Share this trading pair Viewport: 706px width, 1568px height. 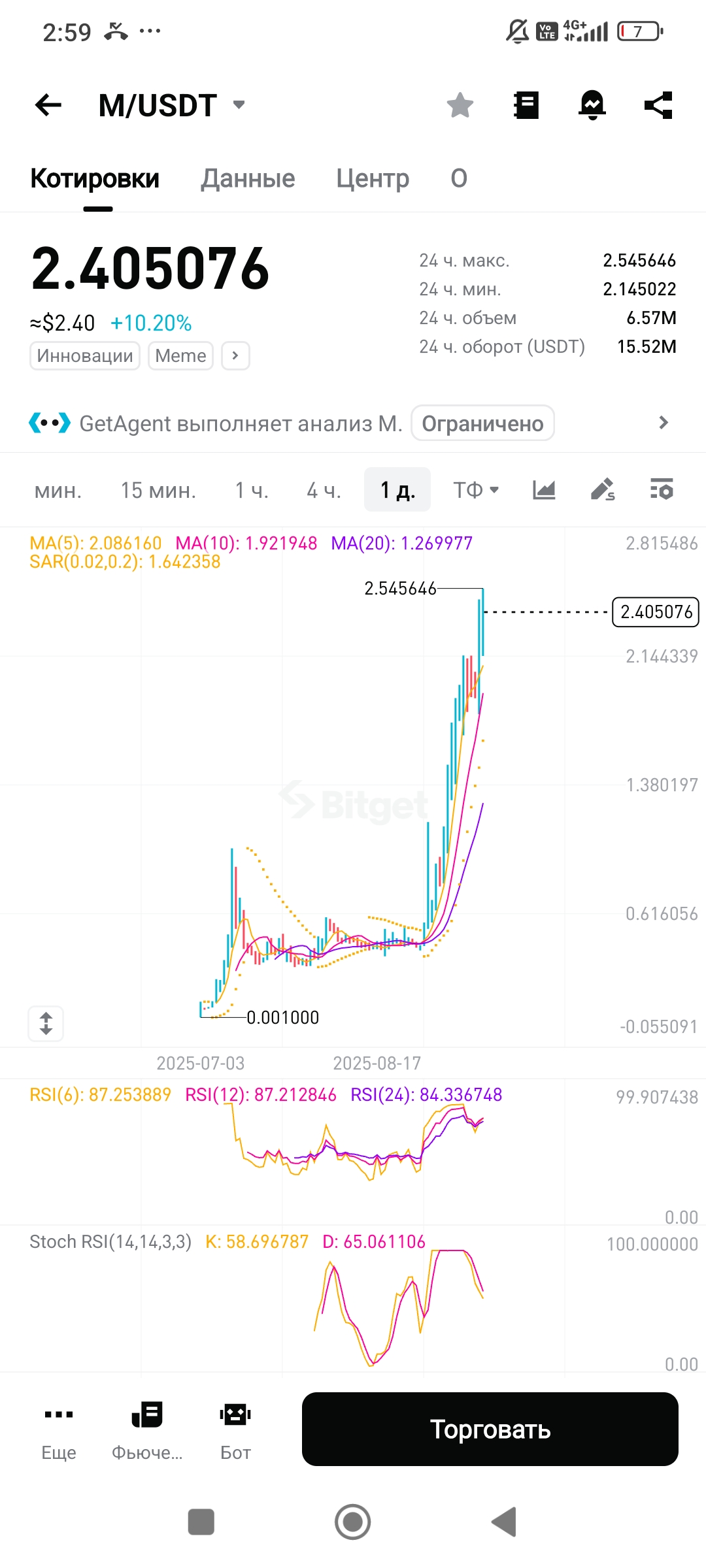[658, 105]
